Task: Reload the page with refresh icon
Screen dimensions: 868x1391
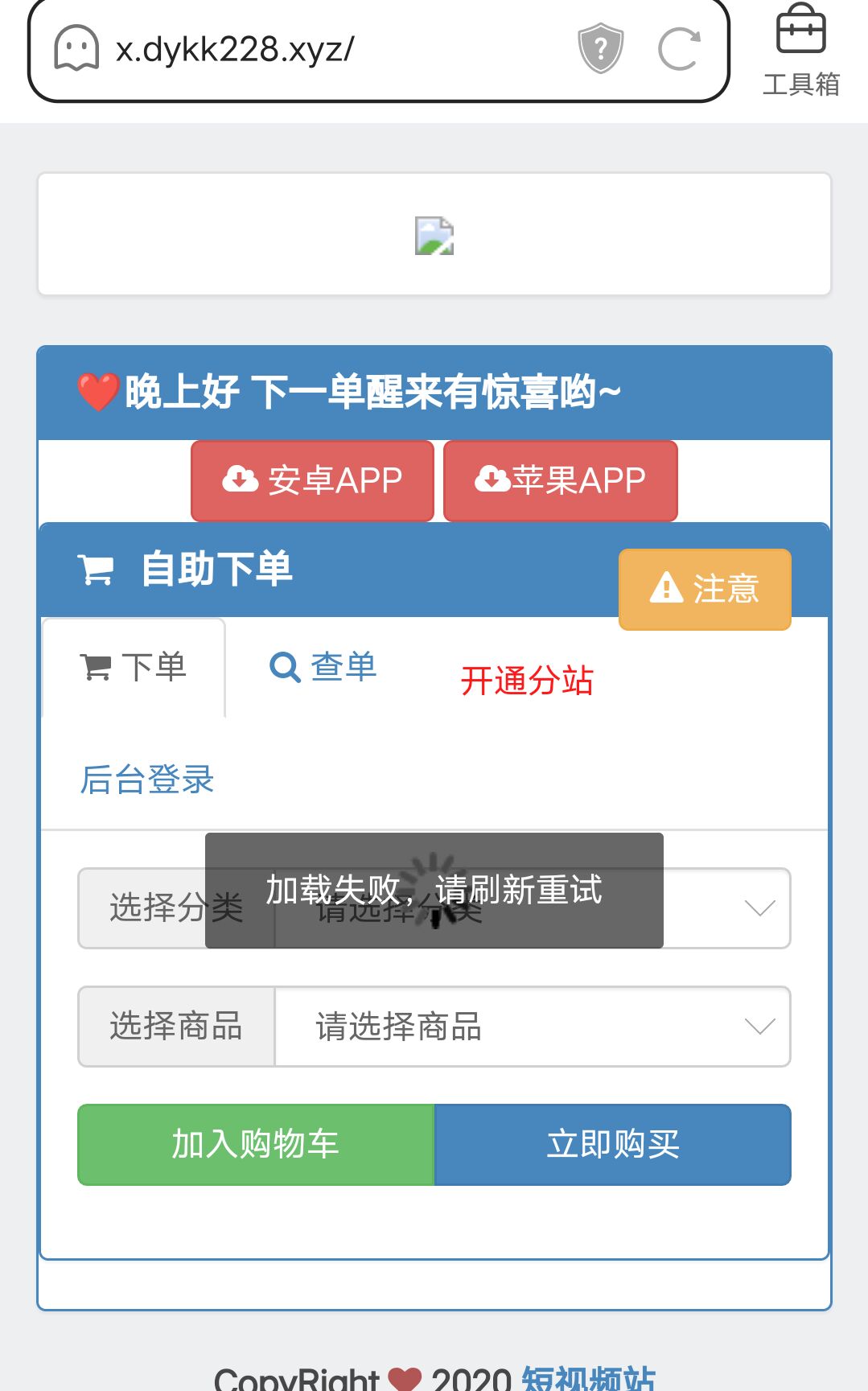Action: (x=678, y=50)
